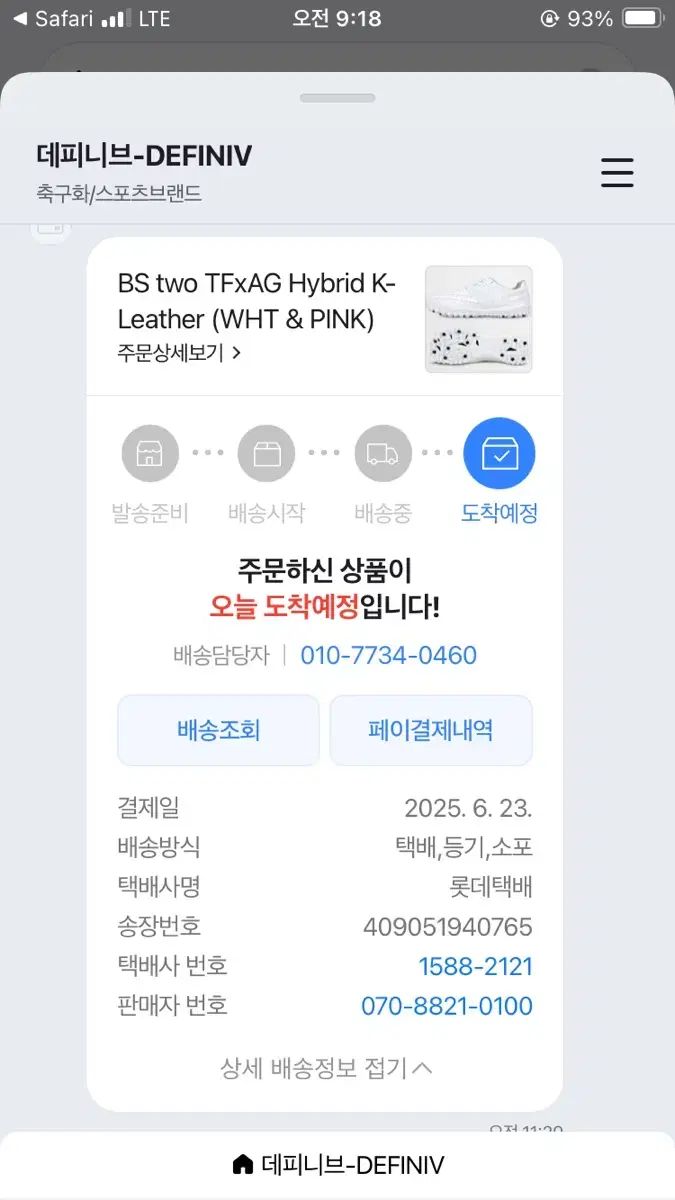Tap the 배송조회 button
This screenshot has height=1200, width=675.
coord(218,730)
